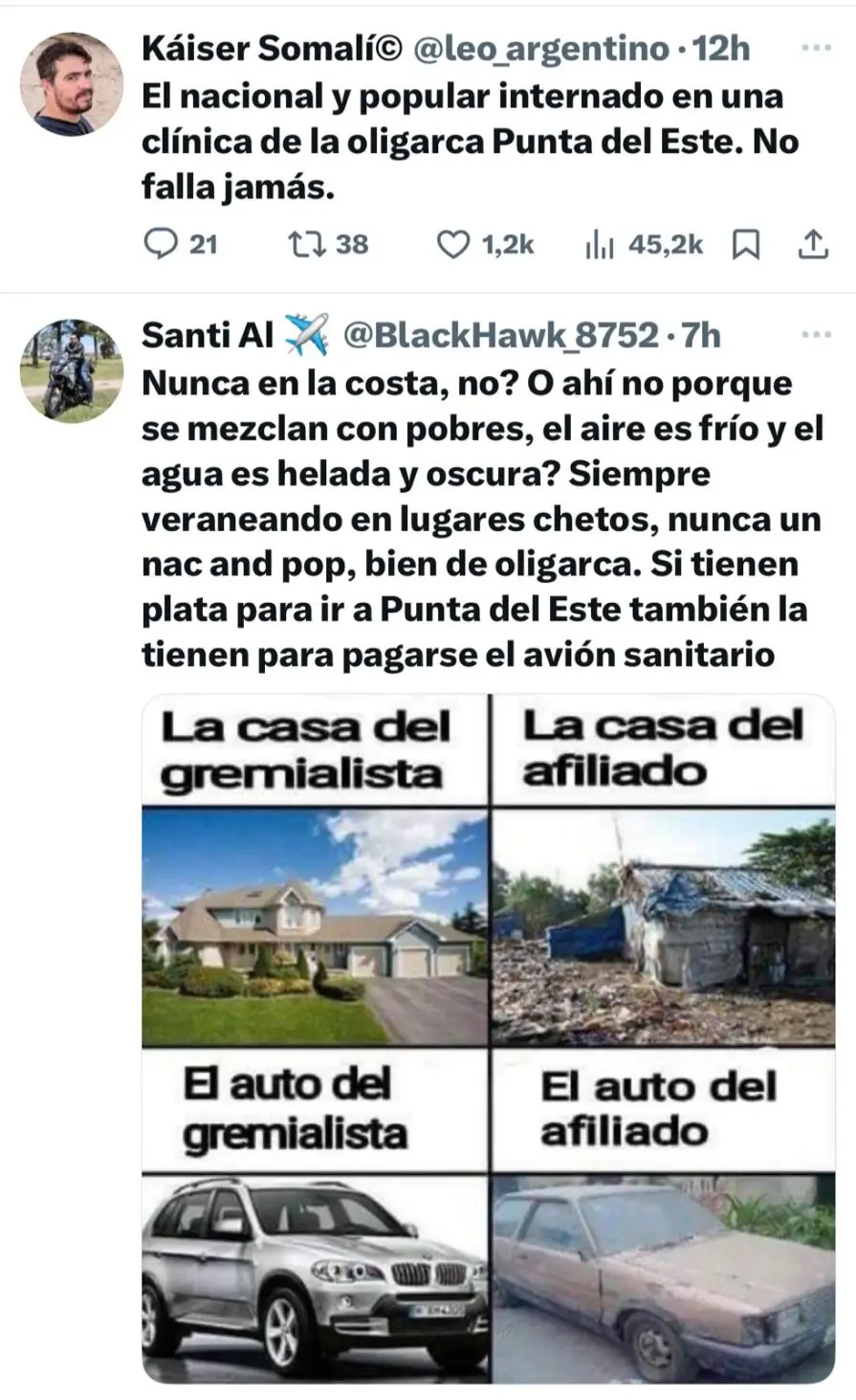The image size is (856, 1400).
Task: Open @leo_argentino profile from the handle
Action: point(540,48)
